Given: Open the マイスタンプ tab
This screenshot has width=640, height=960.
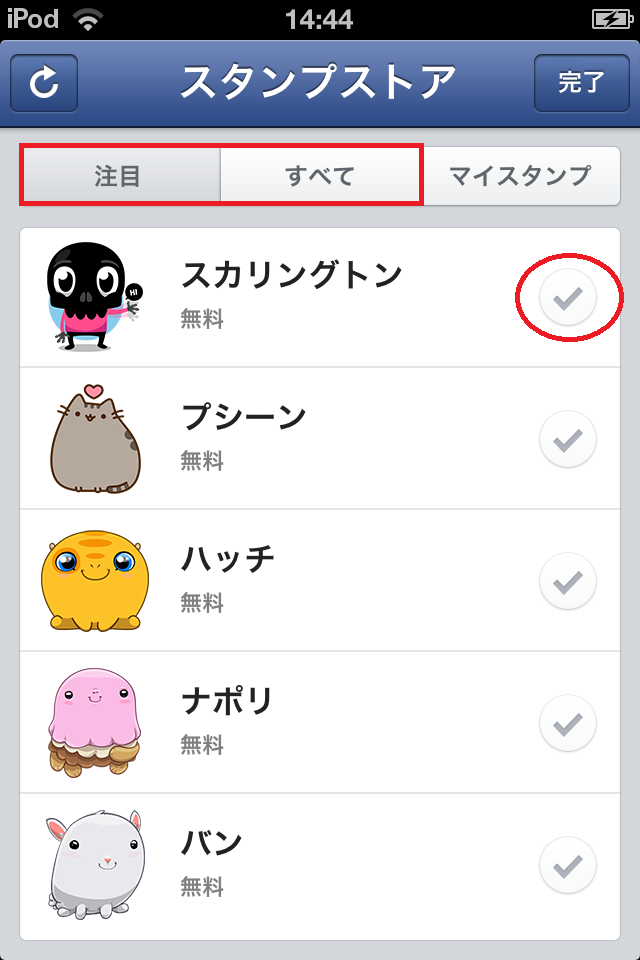Looking at the screenshot, I should coord(520,177).
